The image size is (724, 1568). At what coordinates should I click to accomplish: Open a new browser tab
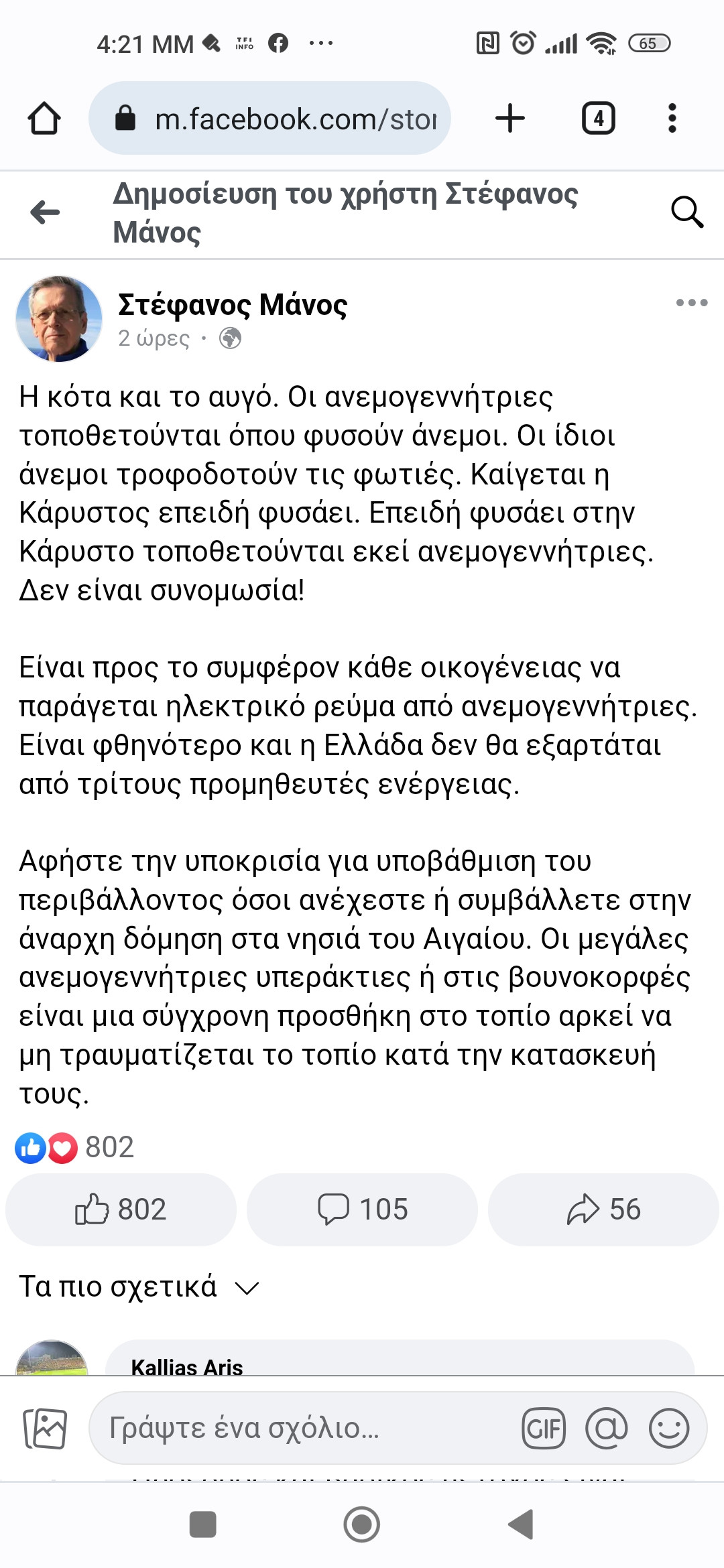(509, 119)
